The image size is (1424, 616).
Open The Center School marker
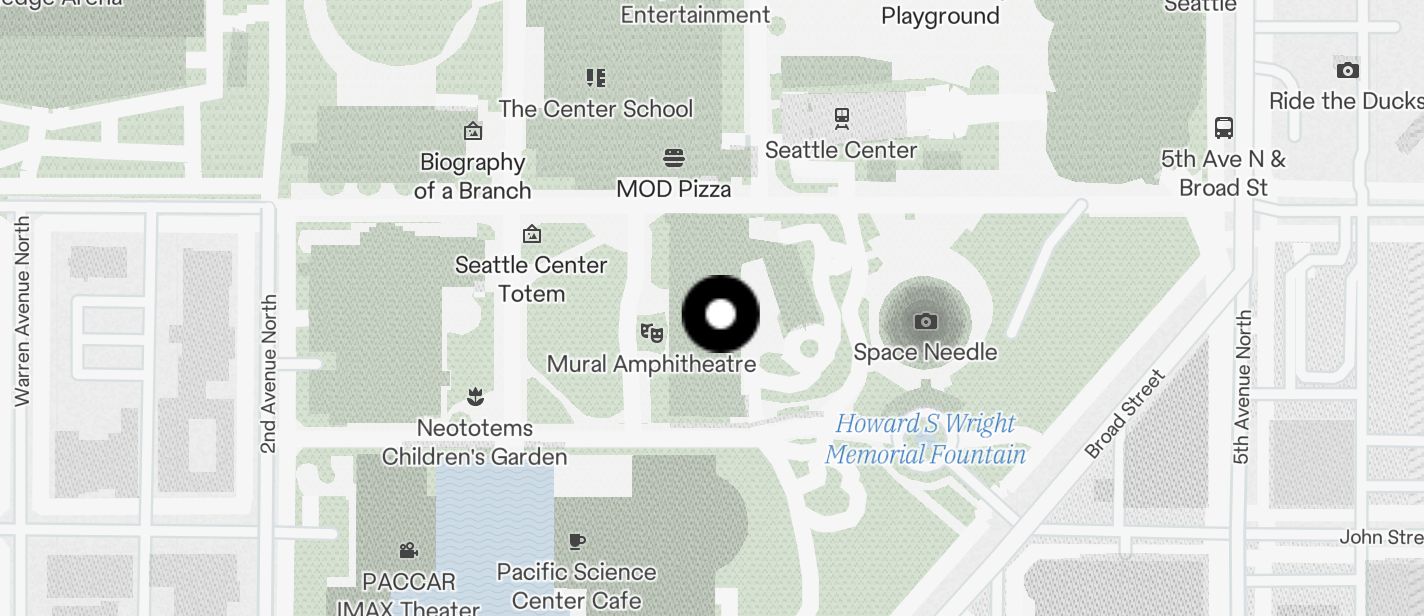pyautogui.click(x=596, y=77)
